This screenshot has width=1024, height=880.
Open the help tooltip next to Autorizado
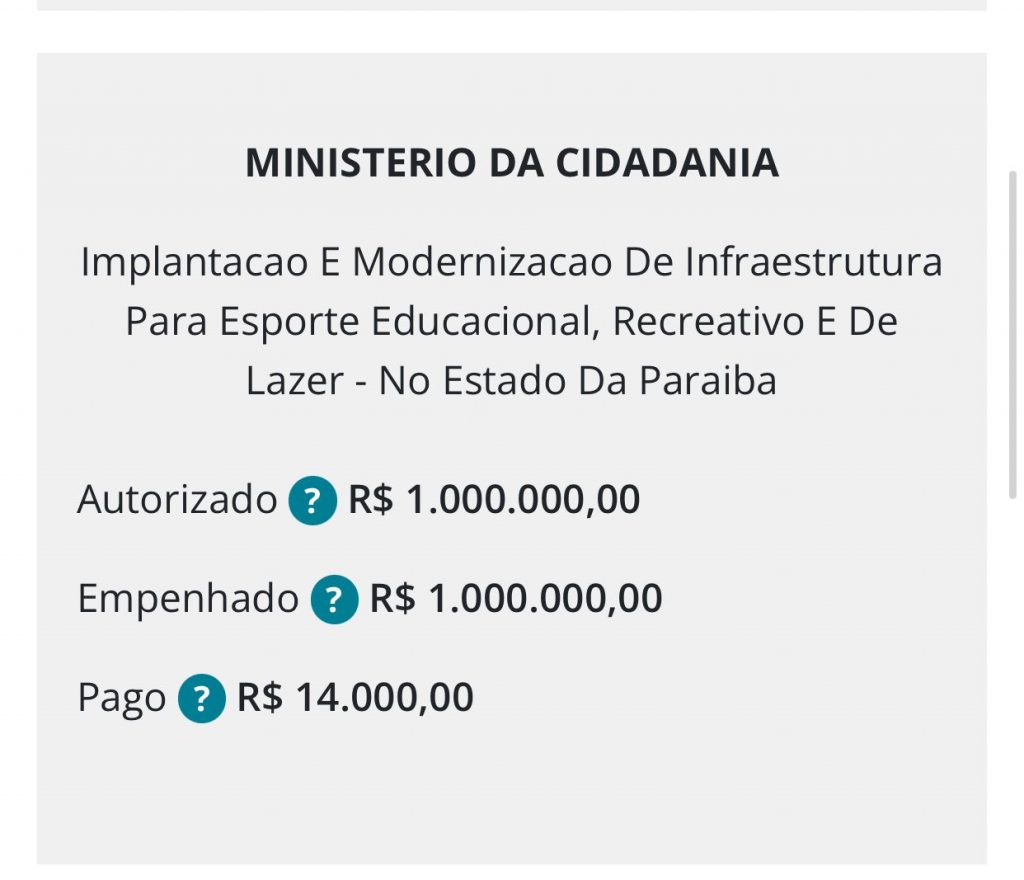pos(312,500)
